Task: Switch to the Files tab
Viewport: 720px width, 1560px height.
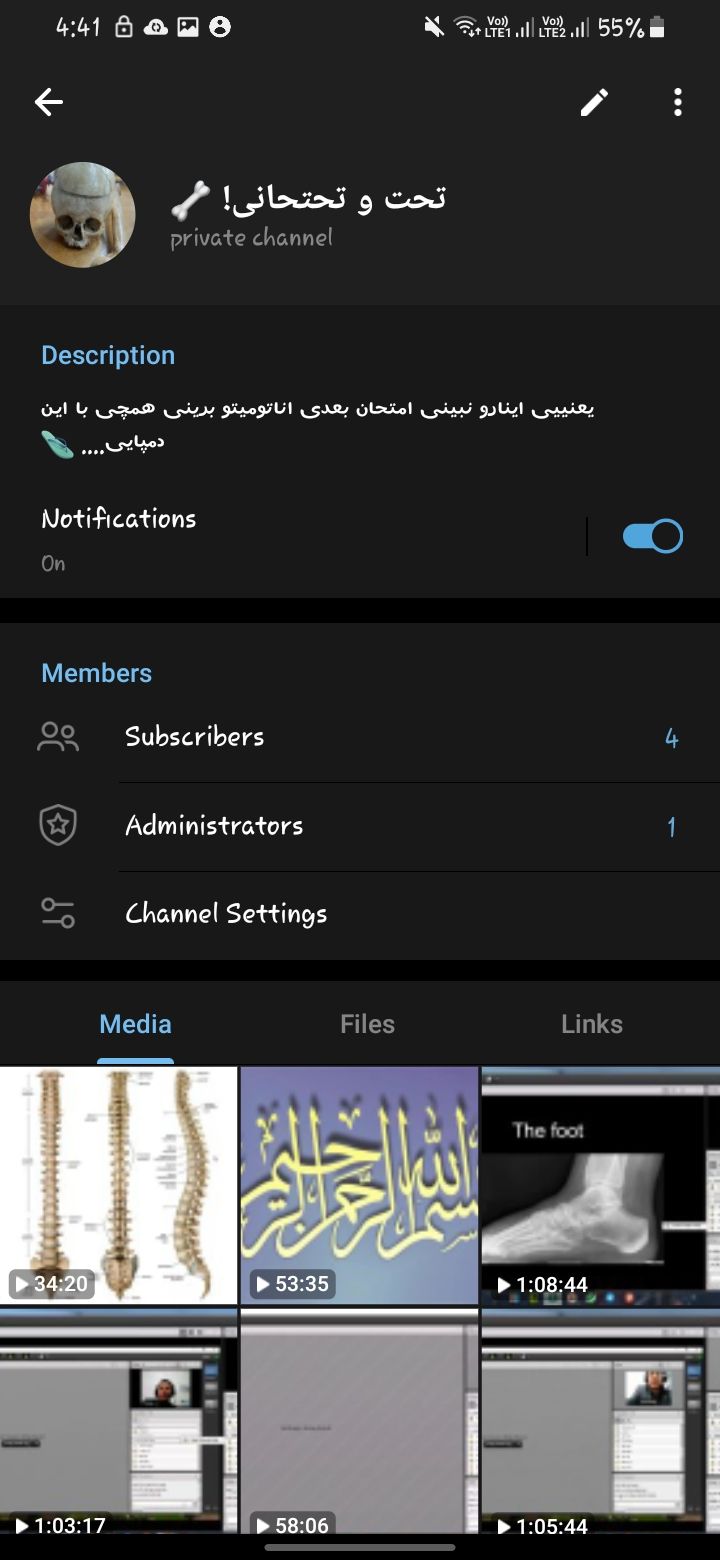Action: pyautogui.click(x=367, y=1024)
